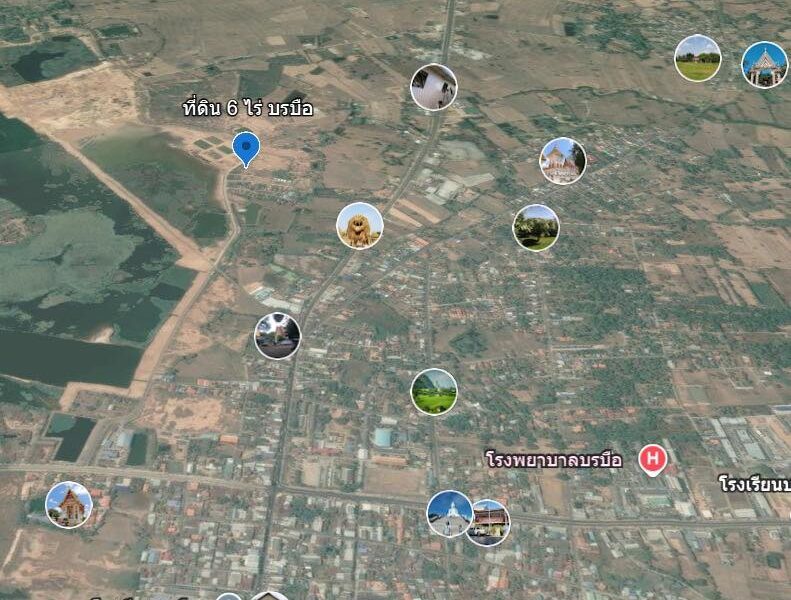Screen dimensions: 791x600
Task: Open the ornate temple photo near the lake
Action: 69,505
